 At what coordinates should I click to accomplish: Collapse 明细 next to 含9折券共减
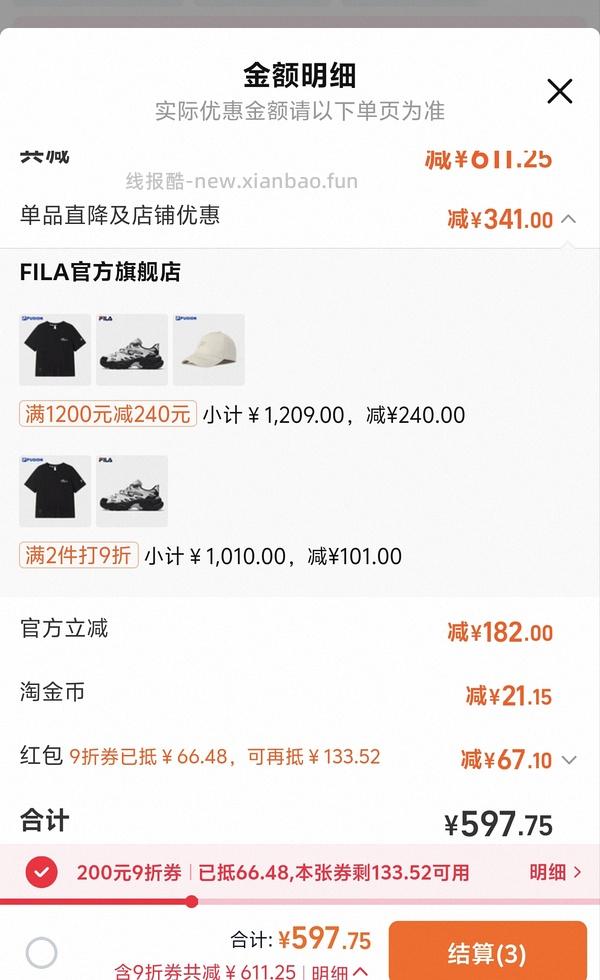pyautogui.click(x=339, y=971)
